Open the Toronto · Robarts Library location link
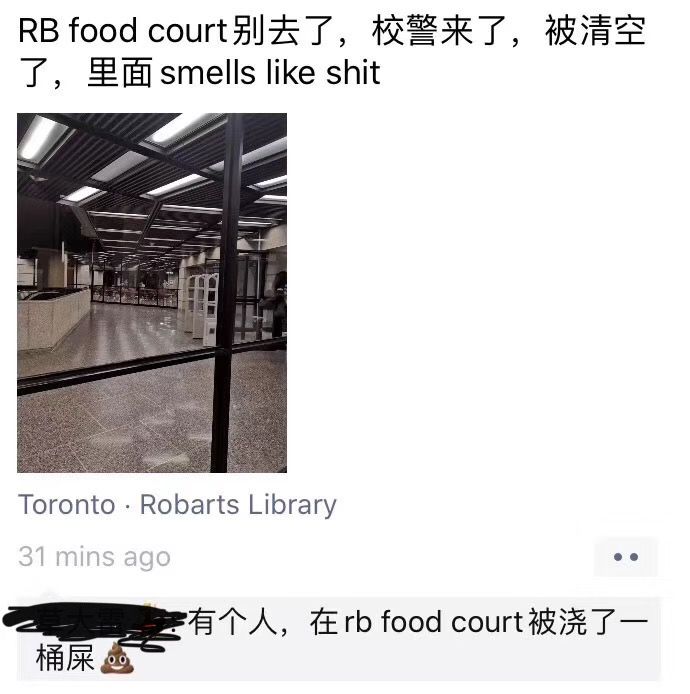Viewport: 690px width, 694px height. tap(177, 504)
